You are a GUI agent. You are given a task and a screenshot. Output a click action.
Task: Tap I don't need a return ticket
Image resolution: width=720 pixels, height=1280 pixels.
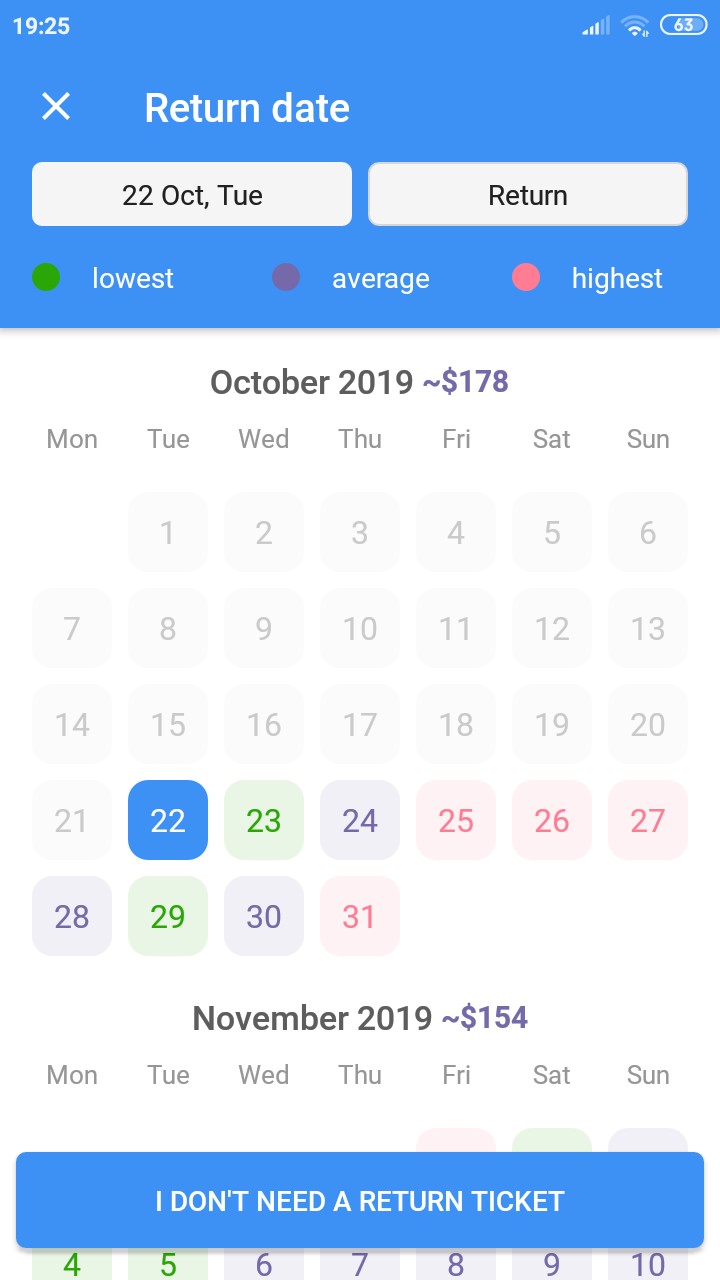click(x=360, y=1200)
